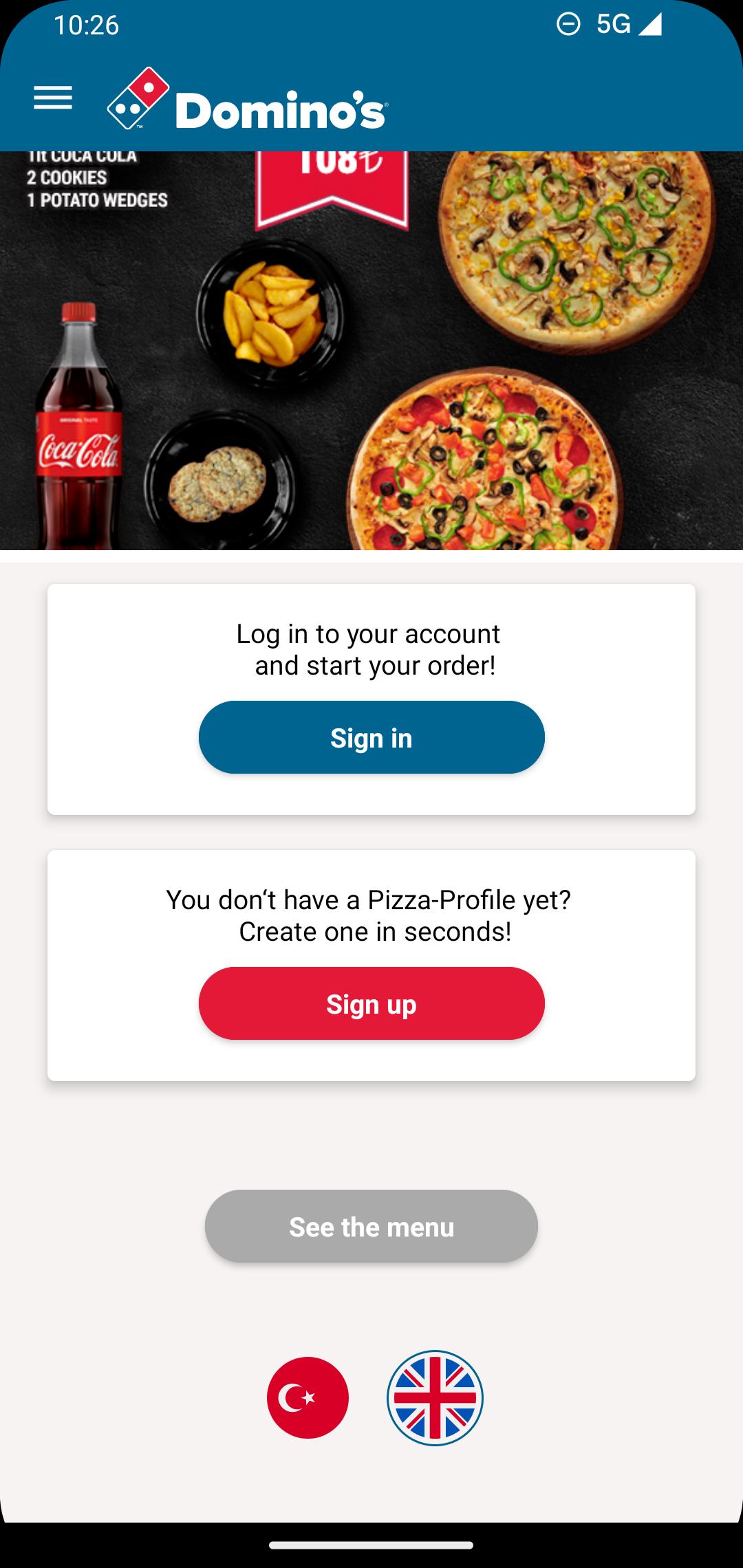Screen dimensions: 743x1568
Task: Open the 108₺ combo deal banner
Action: point(371,351)
